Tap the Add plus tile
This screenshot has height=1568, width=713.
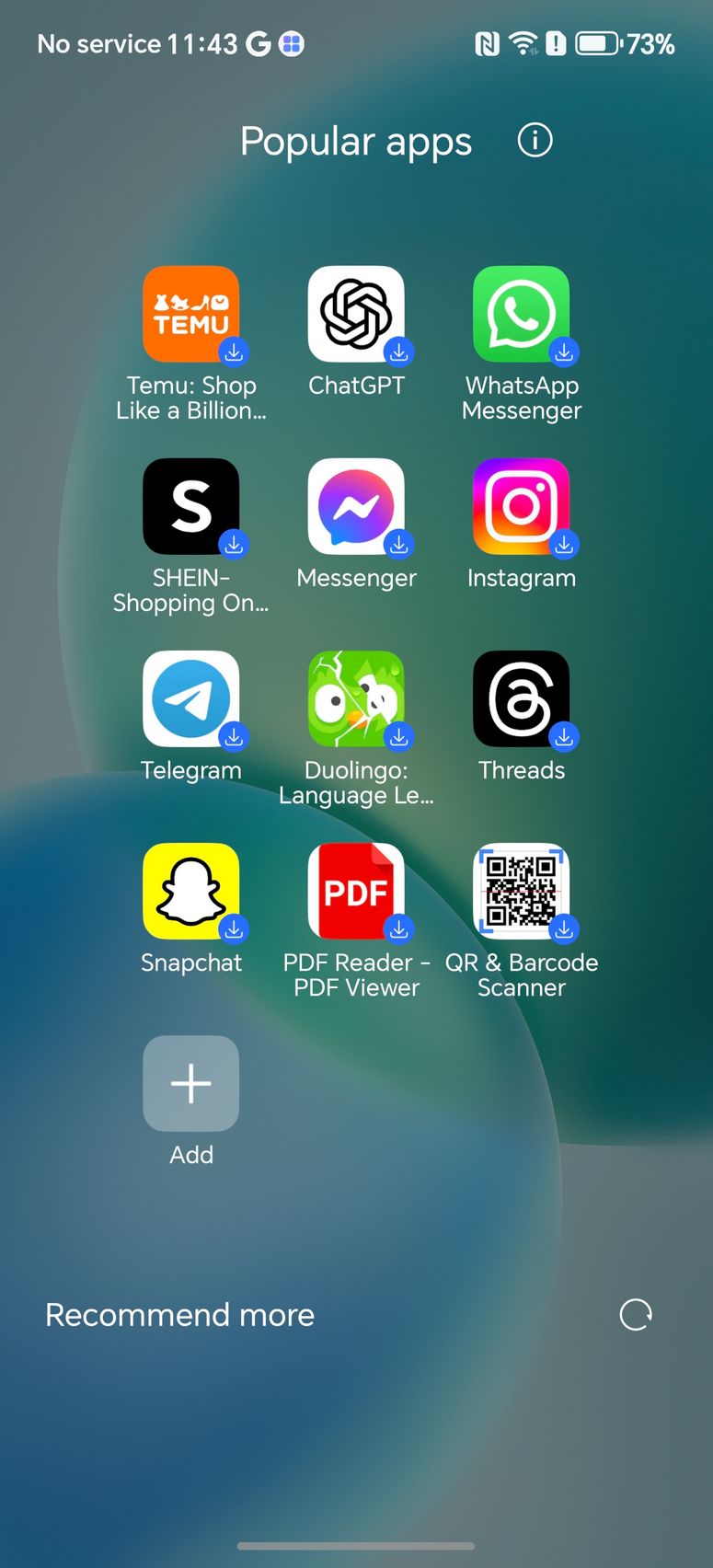click(x=190, y=1083)
